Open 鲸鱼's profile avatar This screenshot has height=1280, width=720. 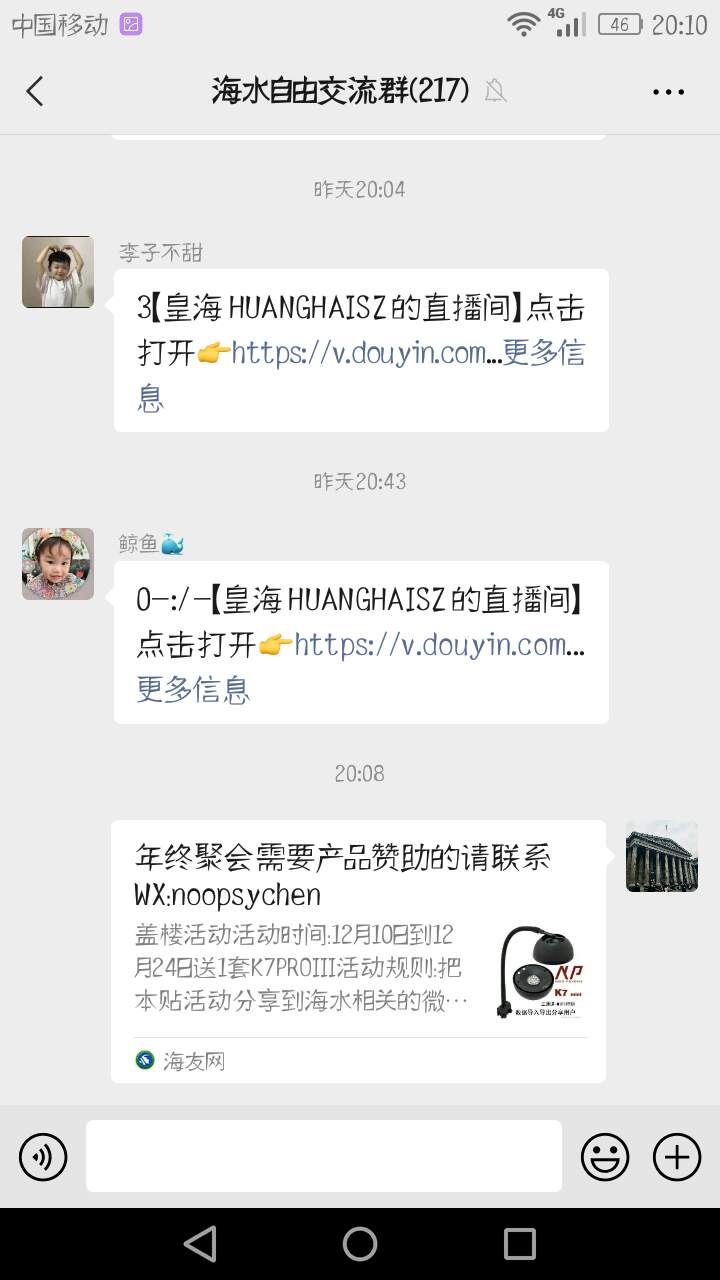pyautogui.click(x=58, y=564)
